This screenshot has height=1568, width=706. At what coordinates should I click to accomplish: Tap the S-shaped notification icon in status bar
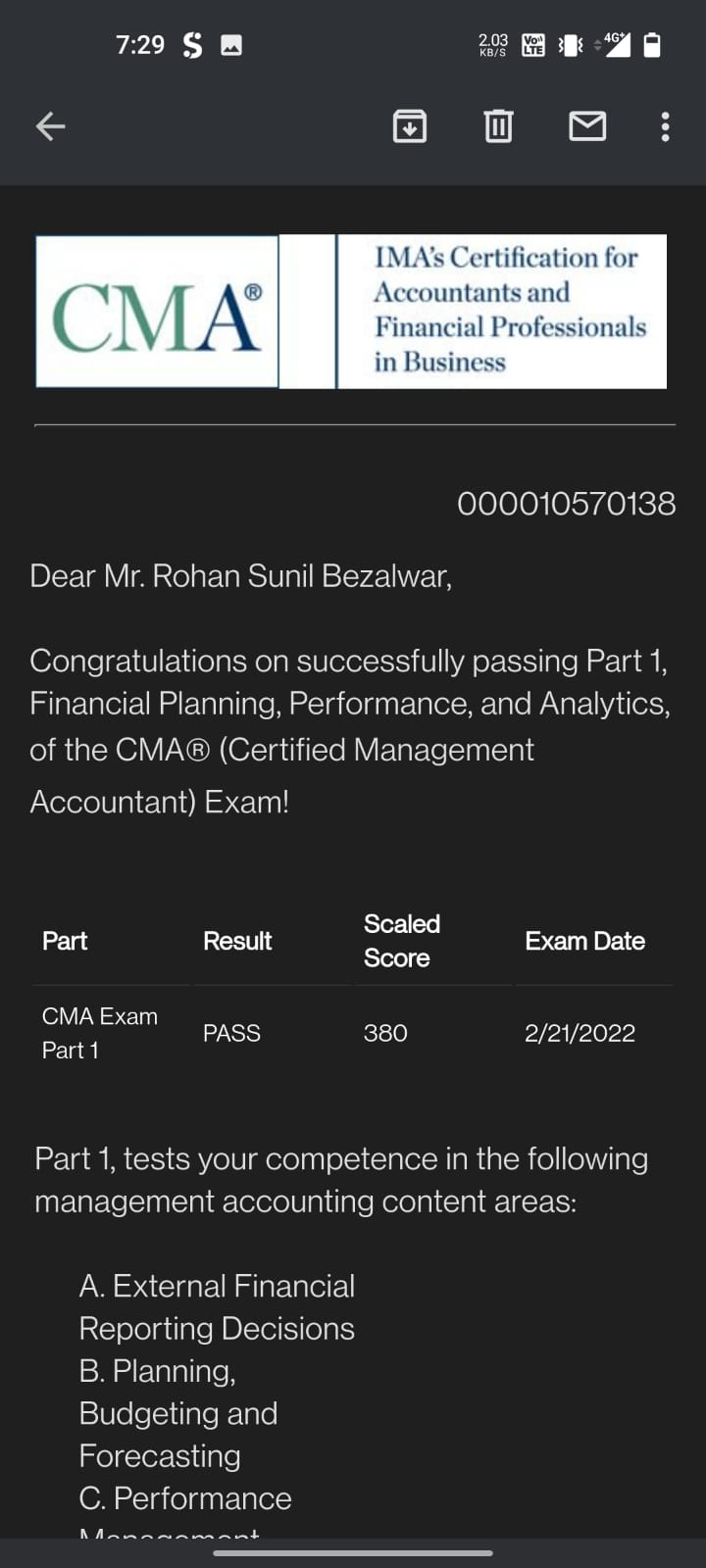pyautogui.click(x=192, y=43)
